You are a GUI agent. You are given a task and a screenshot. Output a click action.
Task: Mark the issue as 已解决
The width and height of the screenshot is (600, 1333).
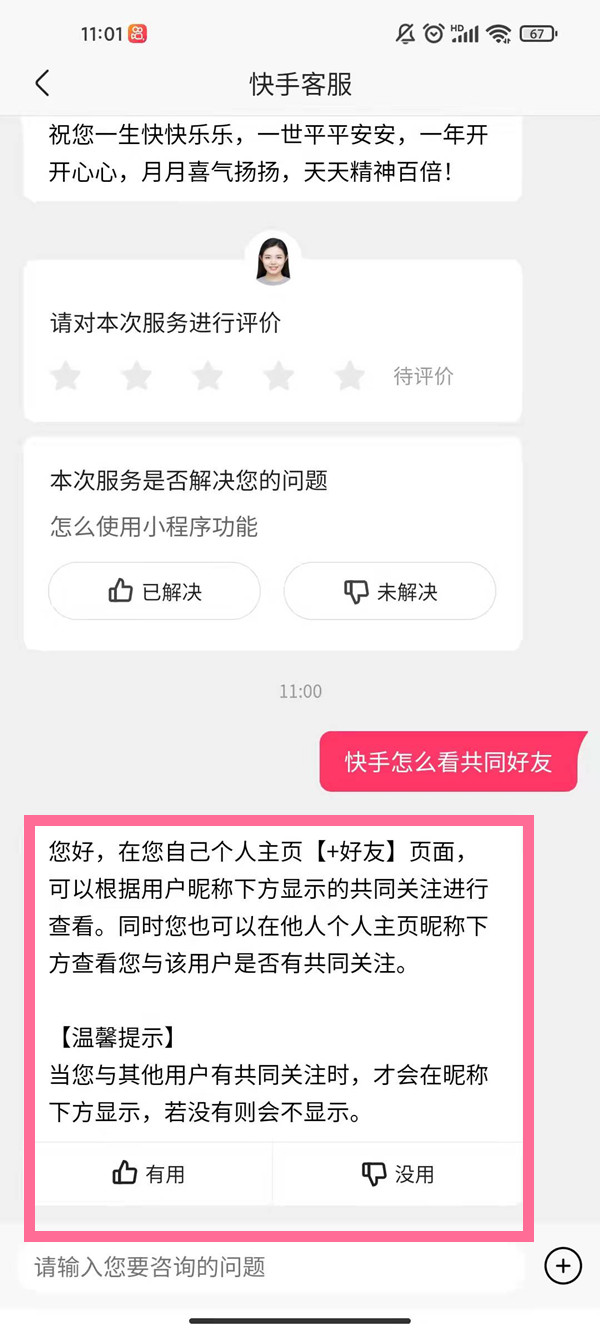pyautogui.click(x=154, y=591)
